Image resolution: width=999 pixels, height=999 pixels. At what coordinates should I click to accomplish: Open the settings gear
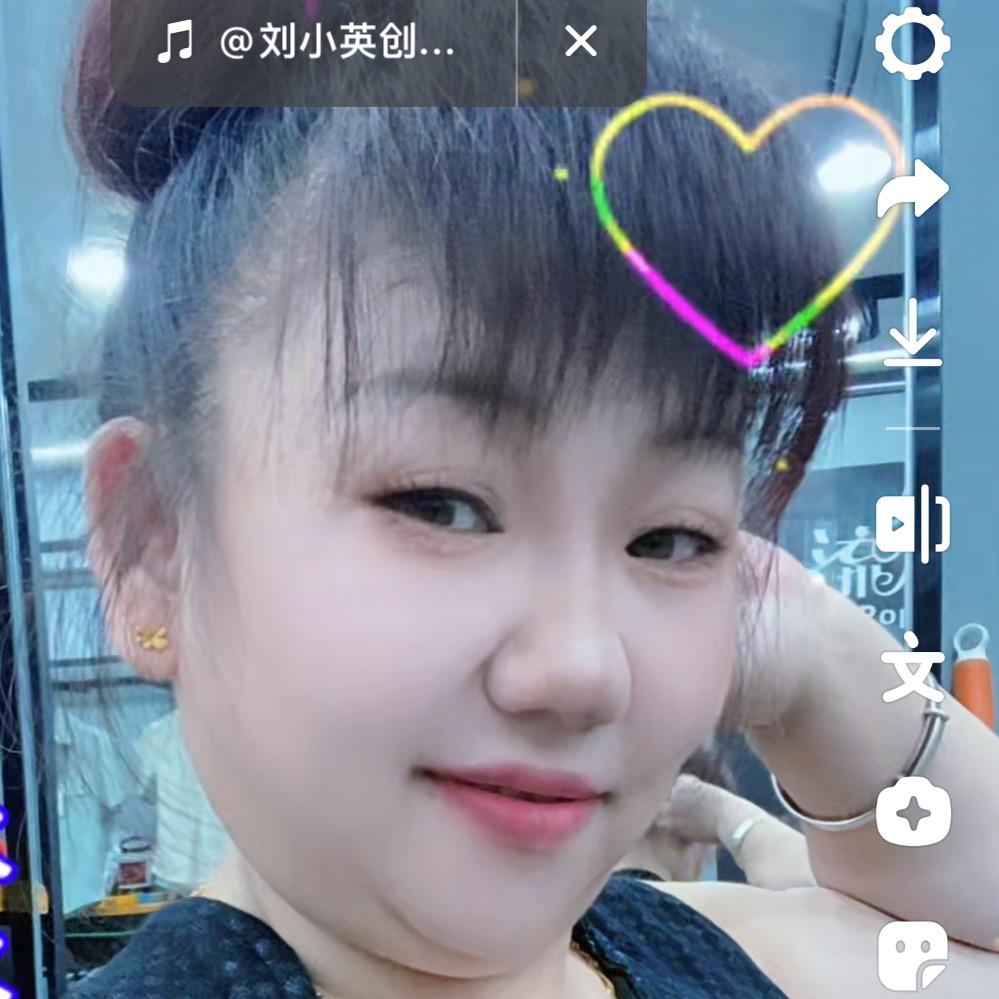tap(911, 43)
